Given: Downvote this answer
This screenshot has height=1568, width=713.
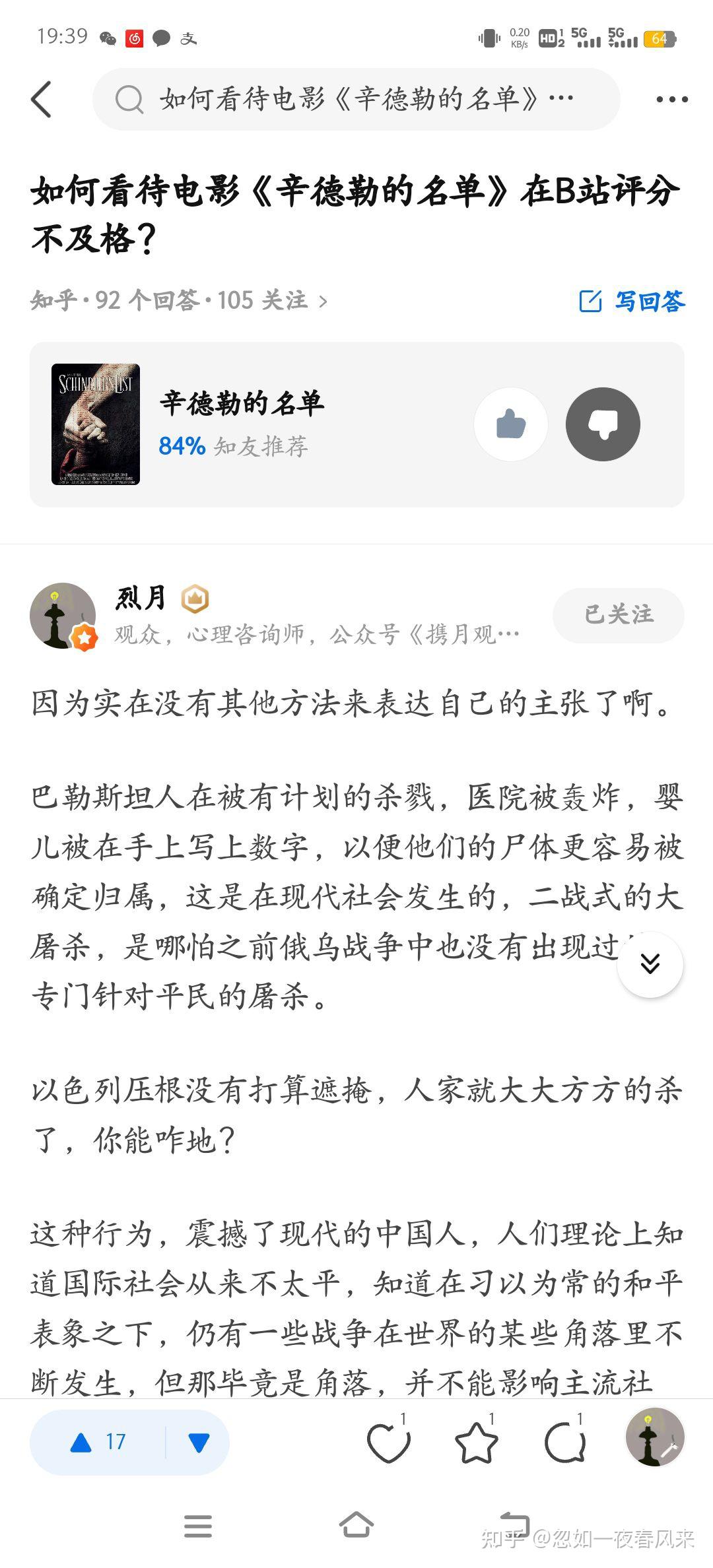Looking at the screenshot, I should click(199, 1442).
